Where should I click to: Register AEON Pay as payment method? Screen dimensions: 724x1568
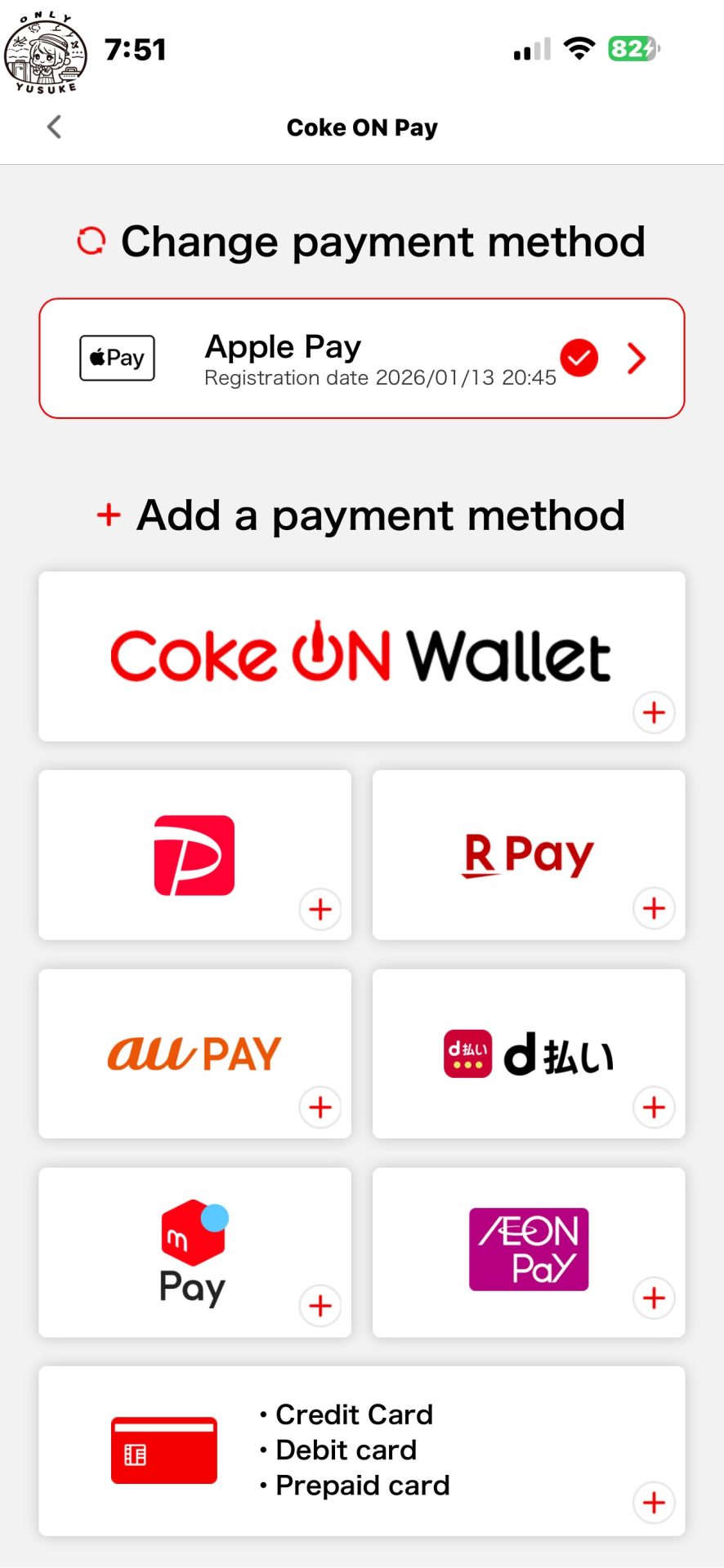tap(529, 1252)
